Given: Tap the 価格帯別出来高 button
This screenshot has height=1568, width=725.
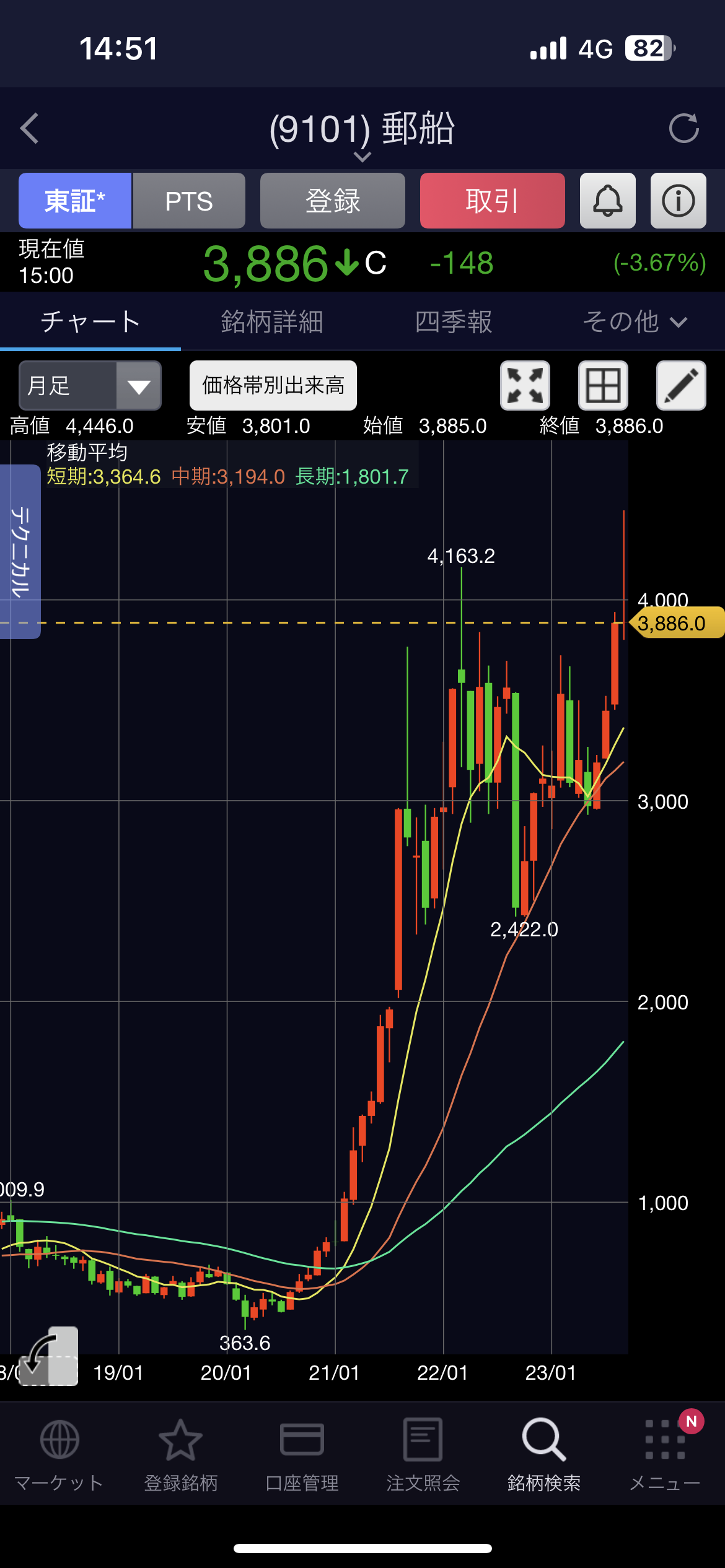Looking at the screenshot, I should point(273,386).
